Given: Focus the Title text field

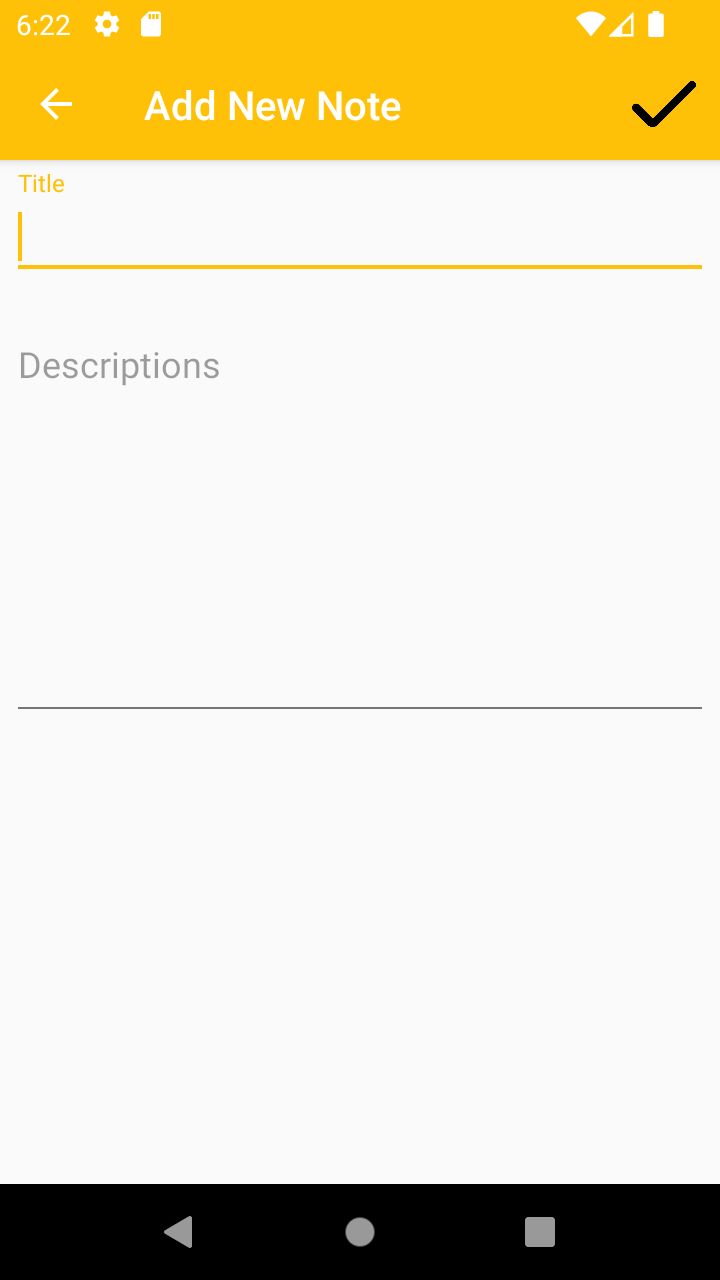Looking at the screenshot, I should [x=360, y=238].
